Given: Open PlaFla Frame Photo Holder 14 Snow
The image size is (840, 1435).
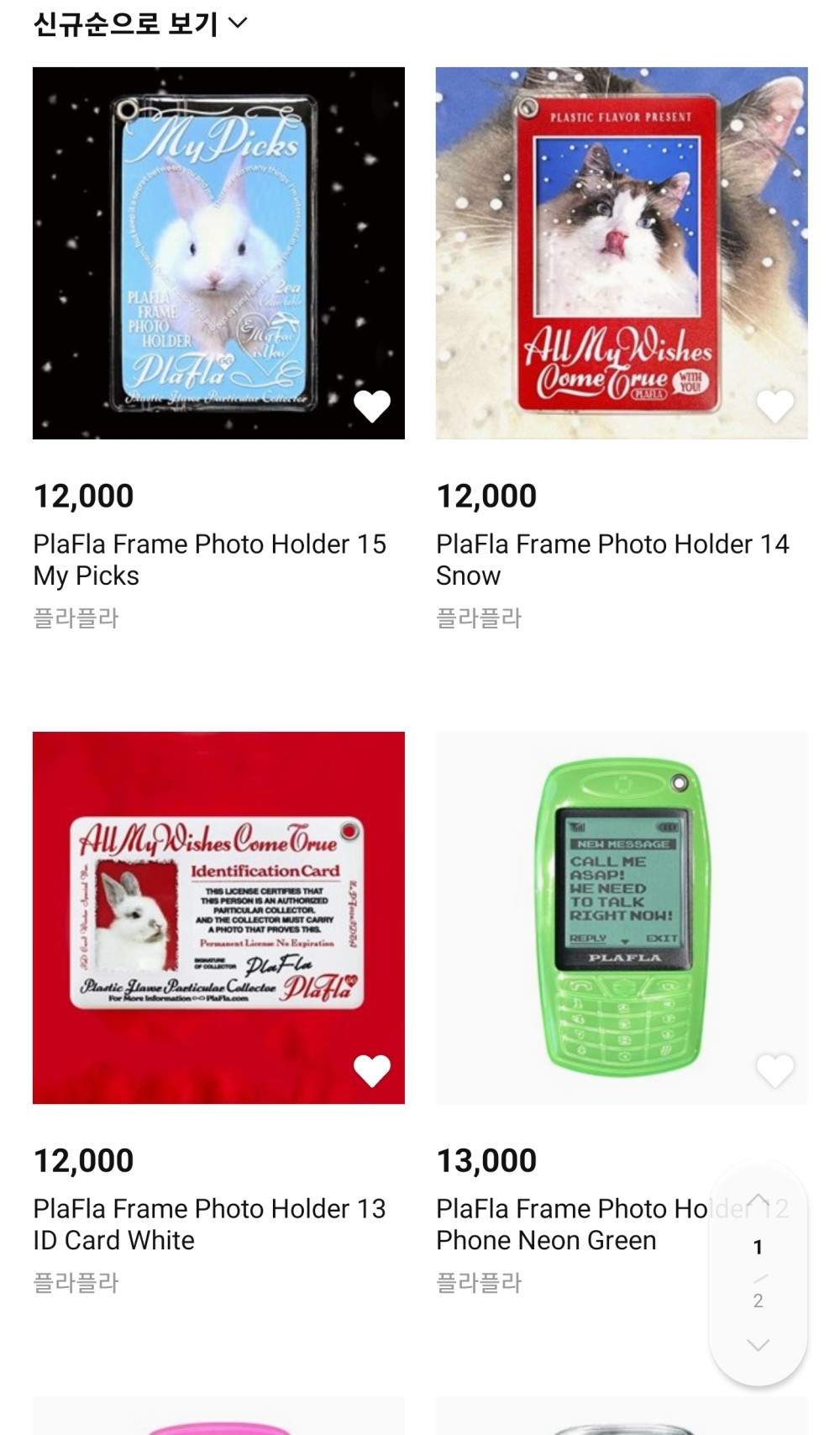Looking at the screenshot, I should [x=612, y=560].
